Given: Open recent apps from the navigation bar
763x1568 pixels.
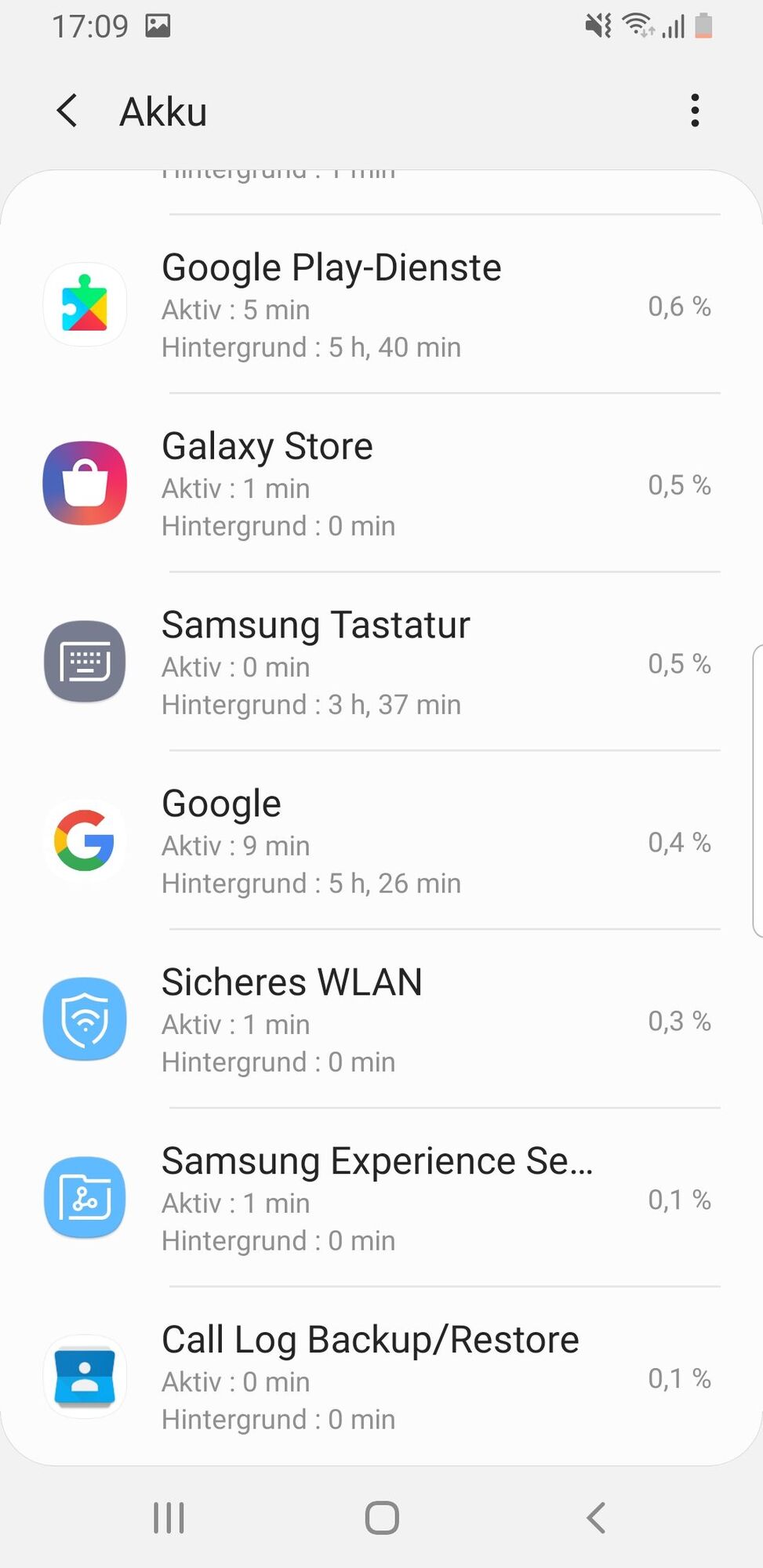Looking at the screenshot, I should 169,1518.
